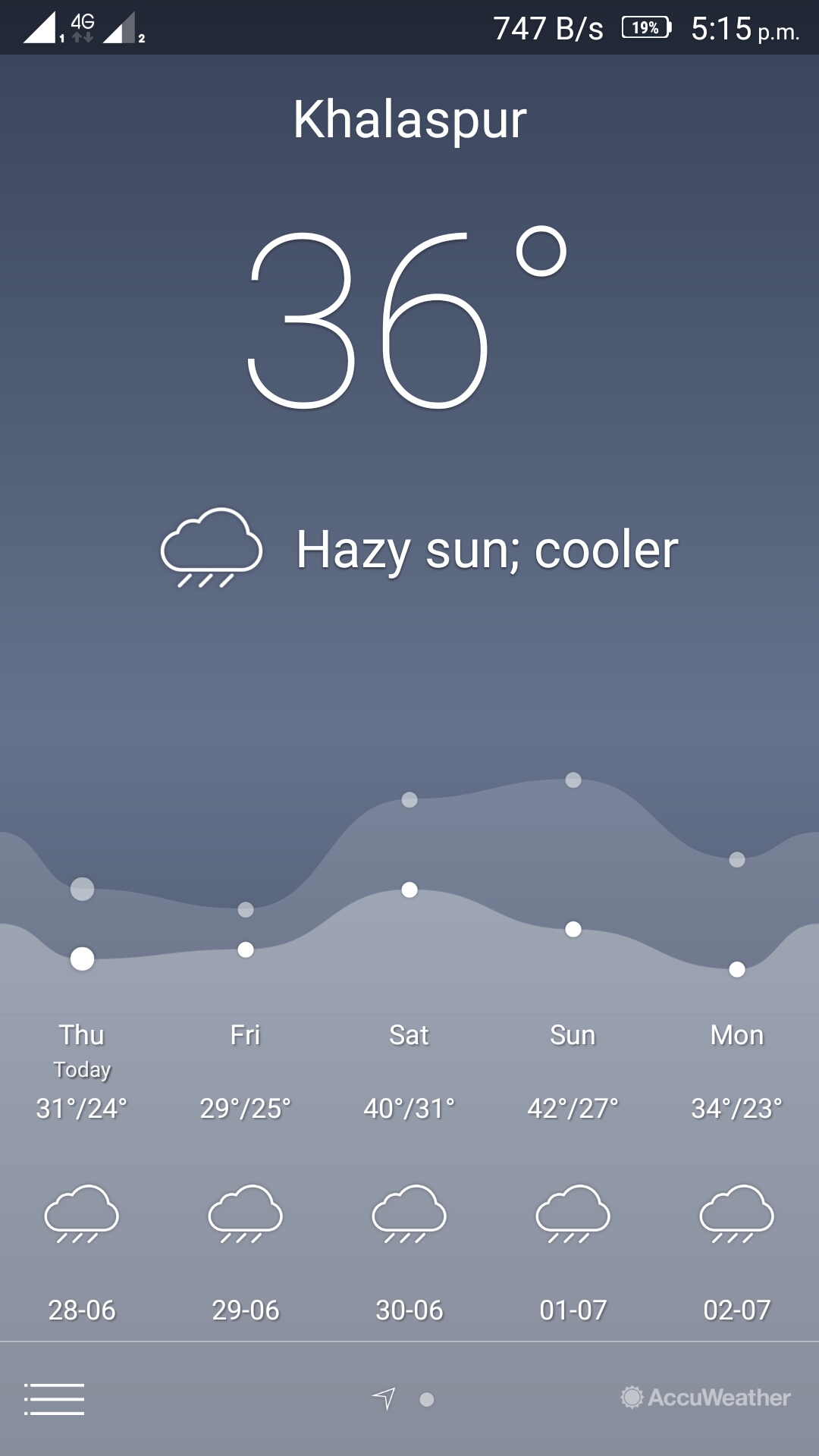Image resolution: width=819 pixels, height=1456 pixels.
Task: Open the city list menu icon
Action: [x=54, y=1399]
